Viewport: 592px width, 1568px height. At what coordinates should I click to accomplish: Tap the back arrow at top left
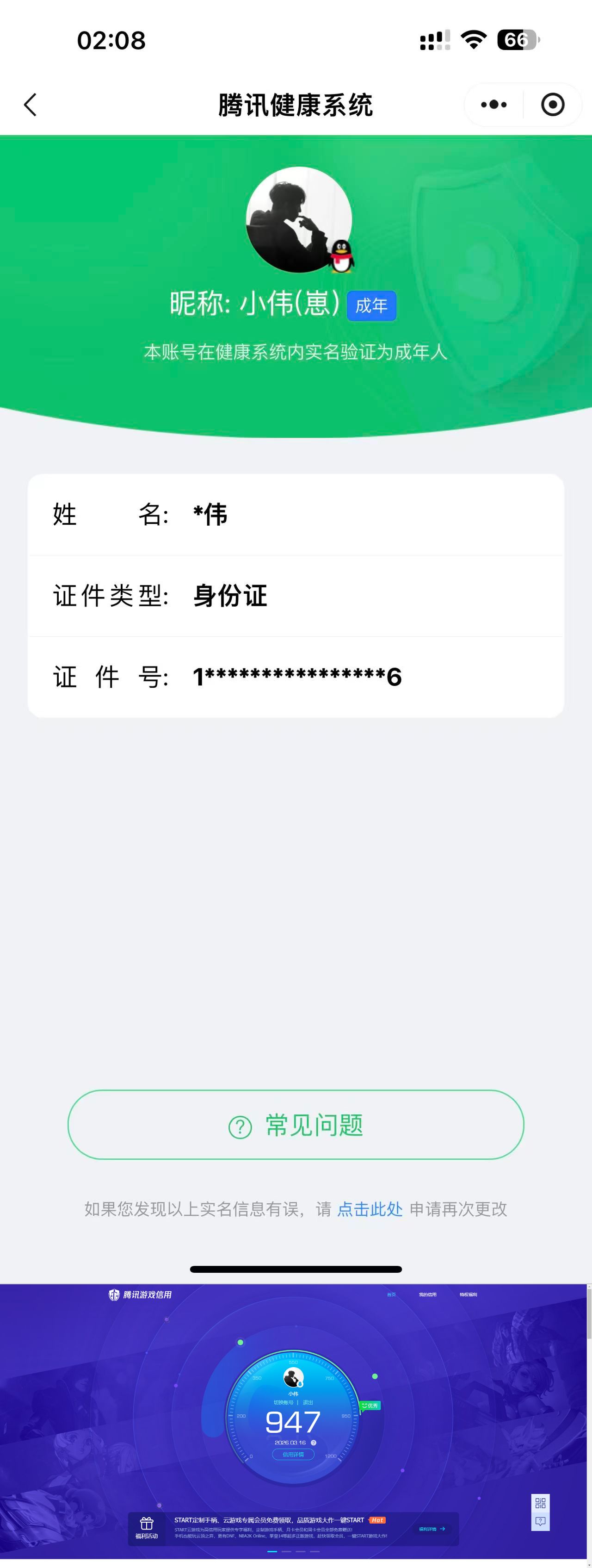point(30,104)
